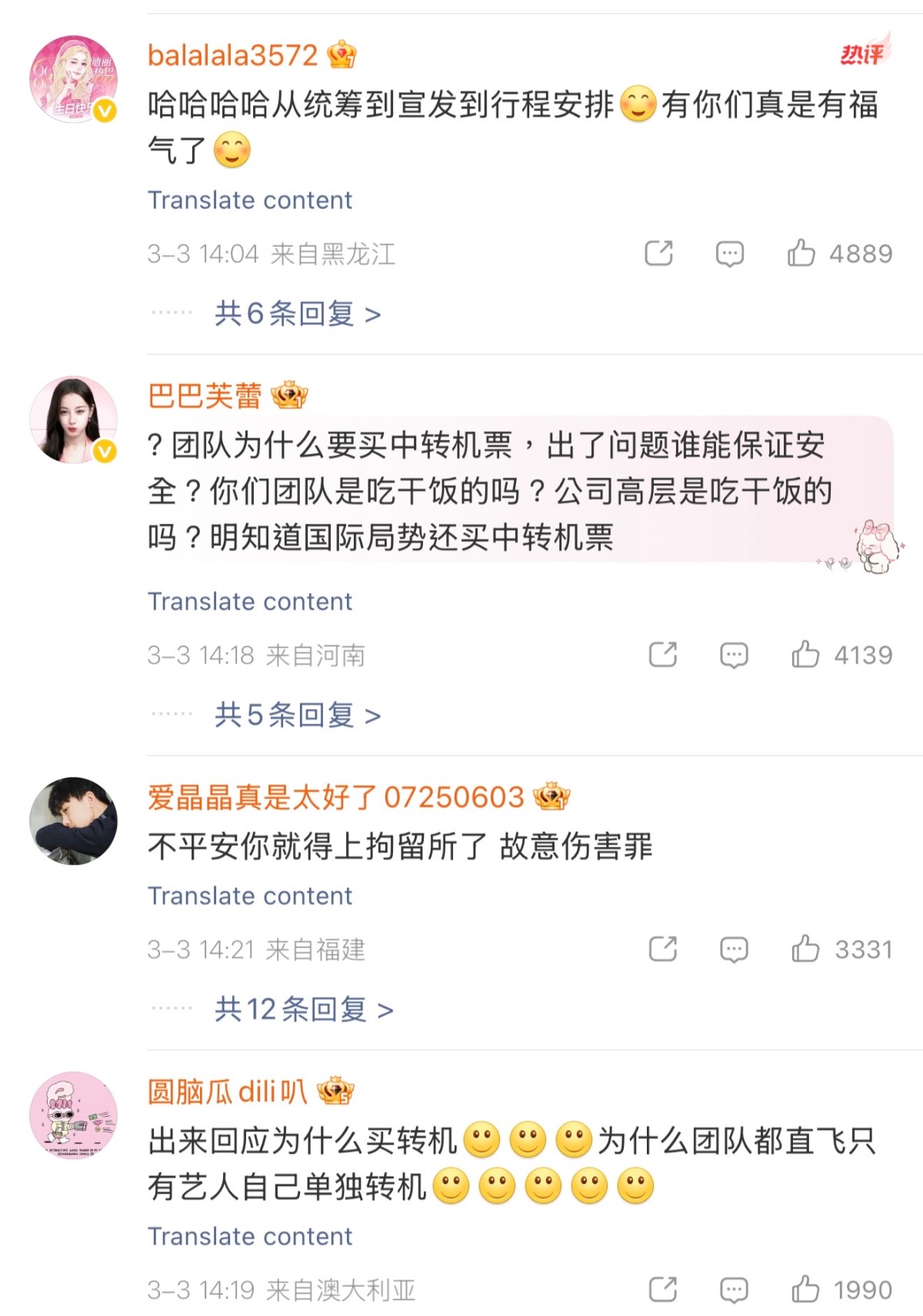Viewport: 923px width, 1316px height.
Task: Expand 共6条回复 replies thread
Action: [x=298, y=314]
